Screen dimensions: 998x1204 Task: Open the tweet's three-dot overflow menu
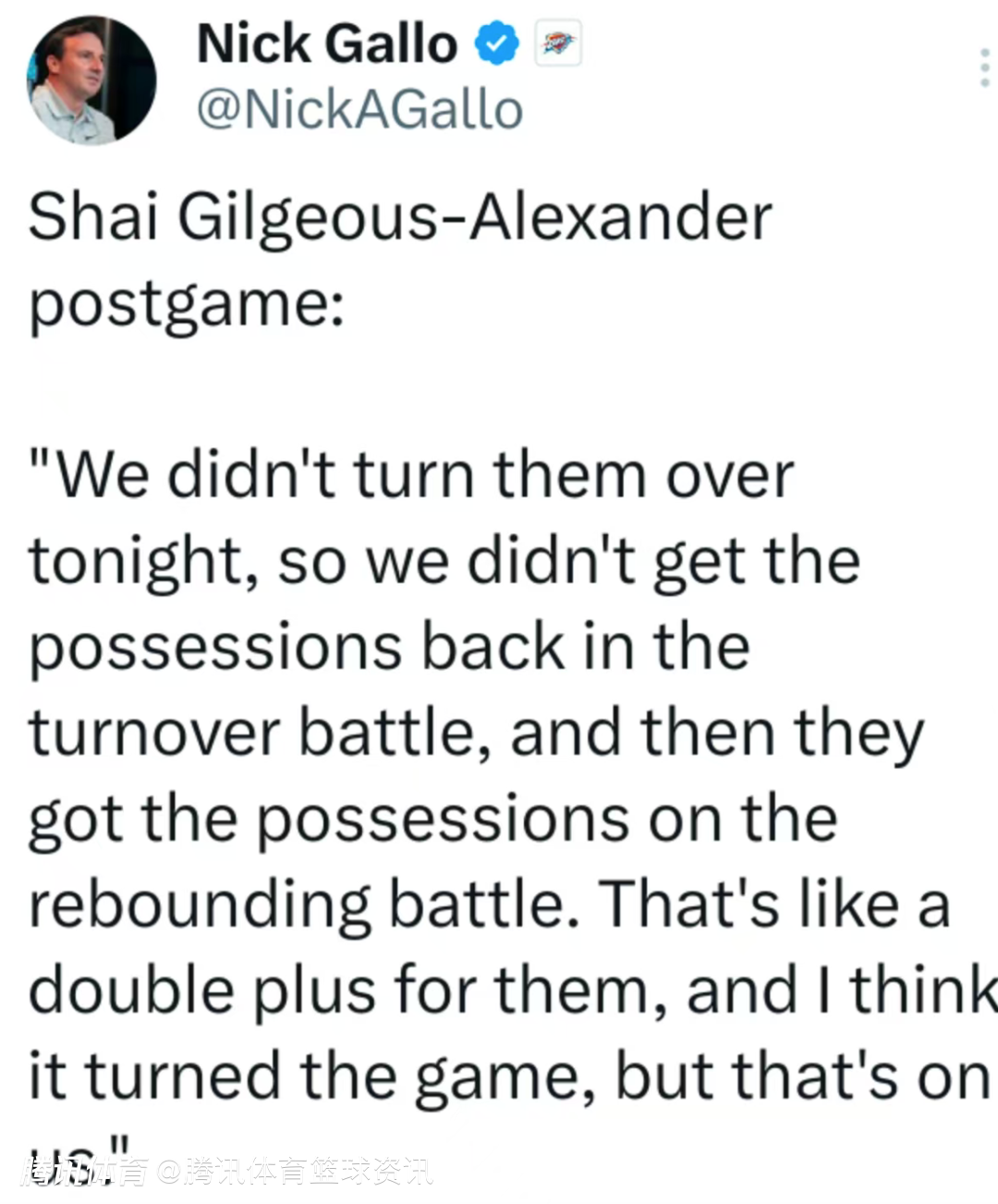[985, 68]
